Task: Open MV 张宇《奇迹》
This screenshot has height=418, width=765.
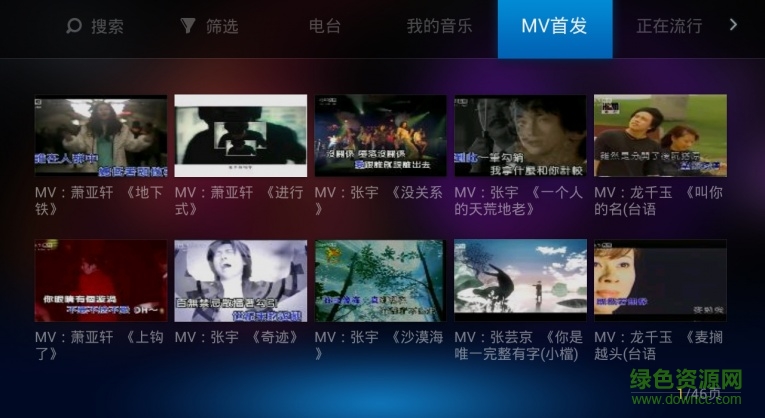Action: (240, 281)
